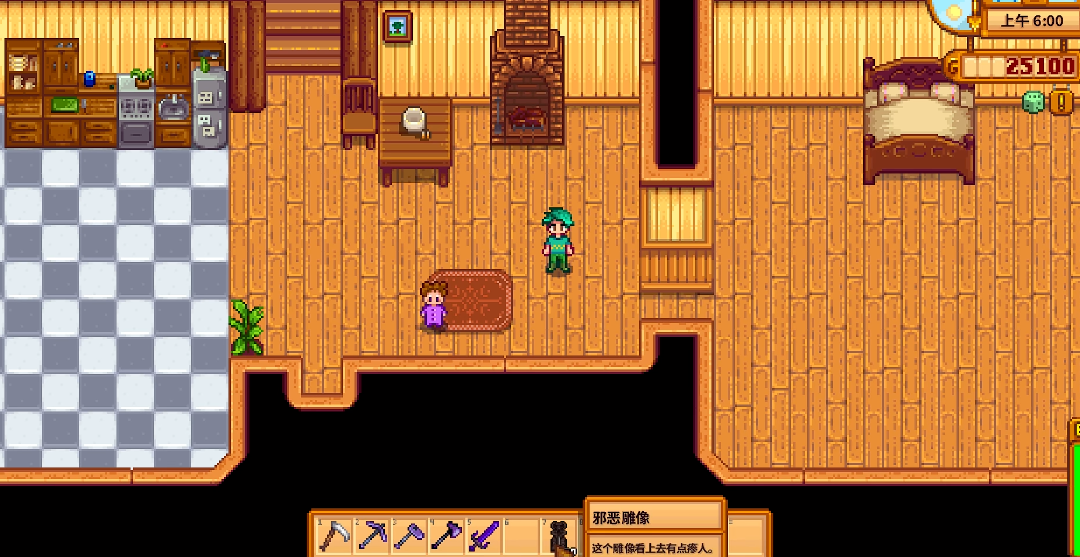Select the evil statue in slot 7

point(560,537)
